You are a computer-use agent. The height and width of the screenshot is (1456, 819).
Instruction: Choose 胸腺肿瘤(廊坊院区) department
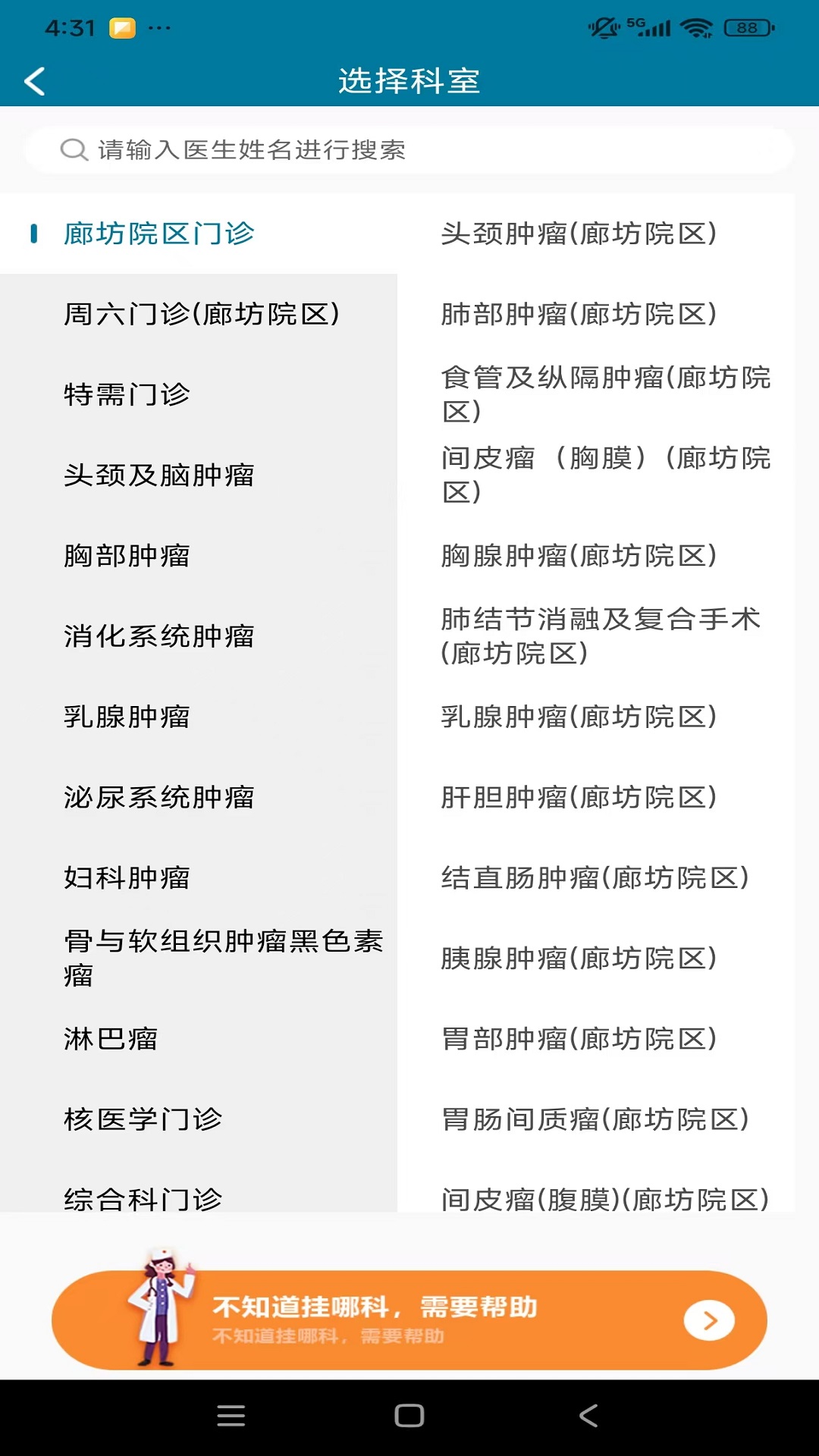pyautogui.click(x=579, y=556)
